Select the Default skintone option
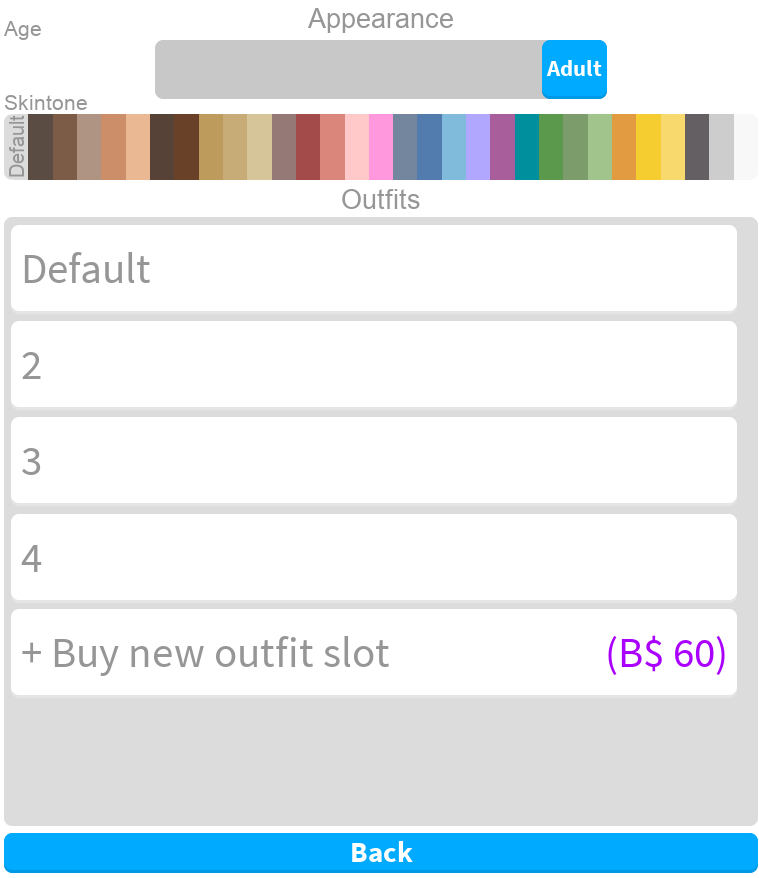759x878 pixels. (x=16, y=147)
